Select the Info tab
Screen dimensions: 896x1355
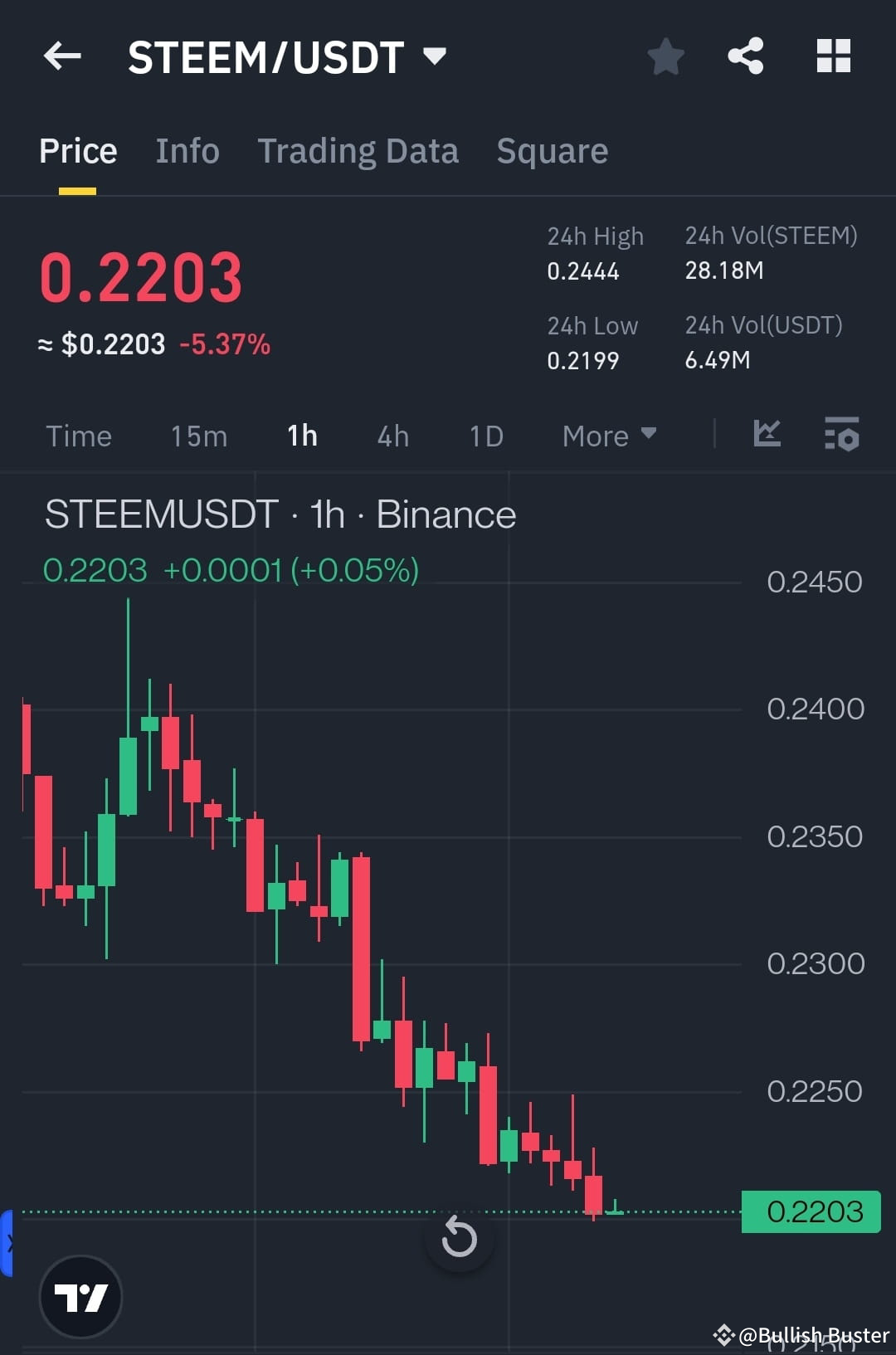click(187, 150)
